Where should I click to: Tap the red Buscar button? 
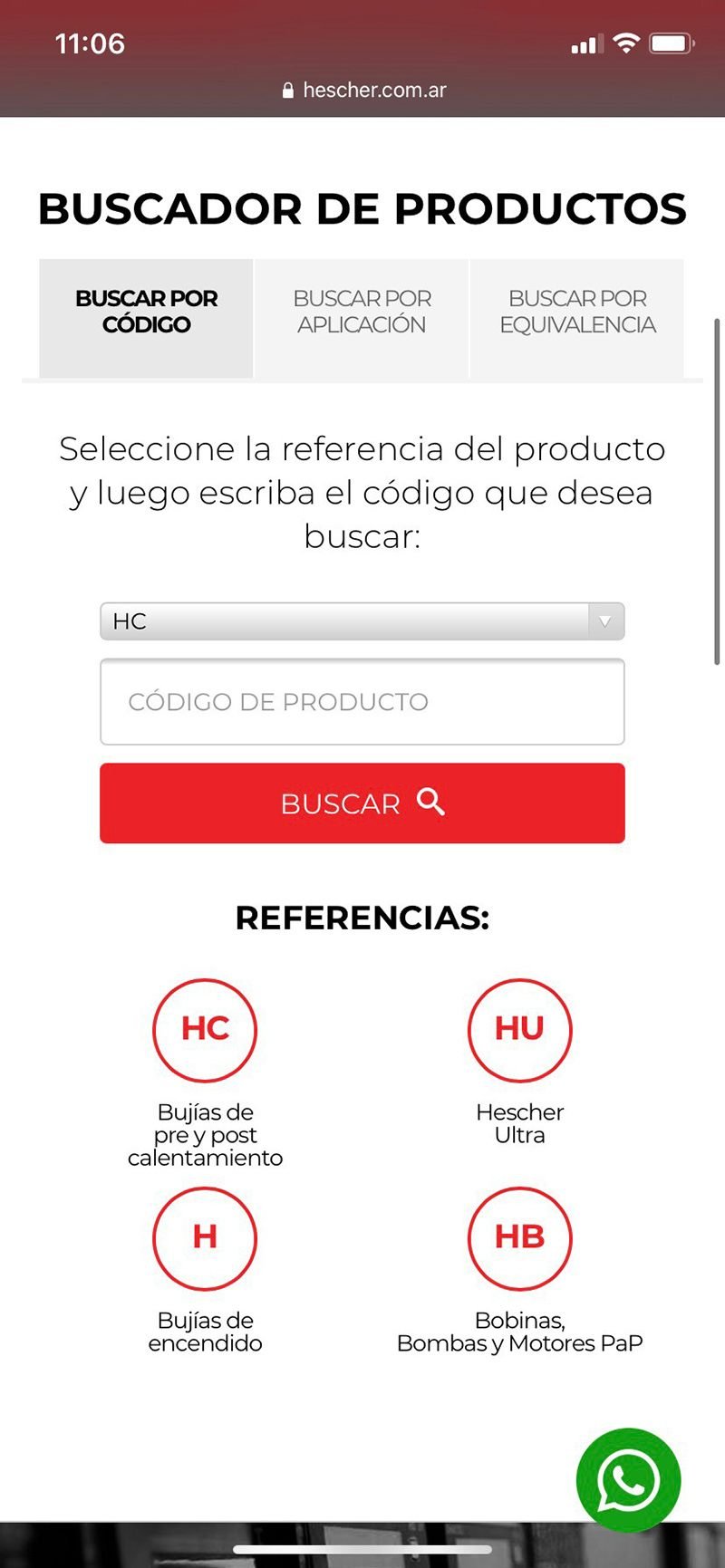coord(362,803)
